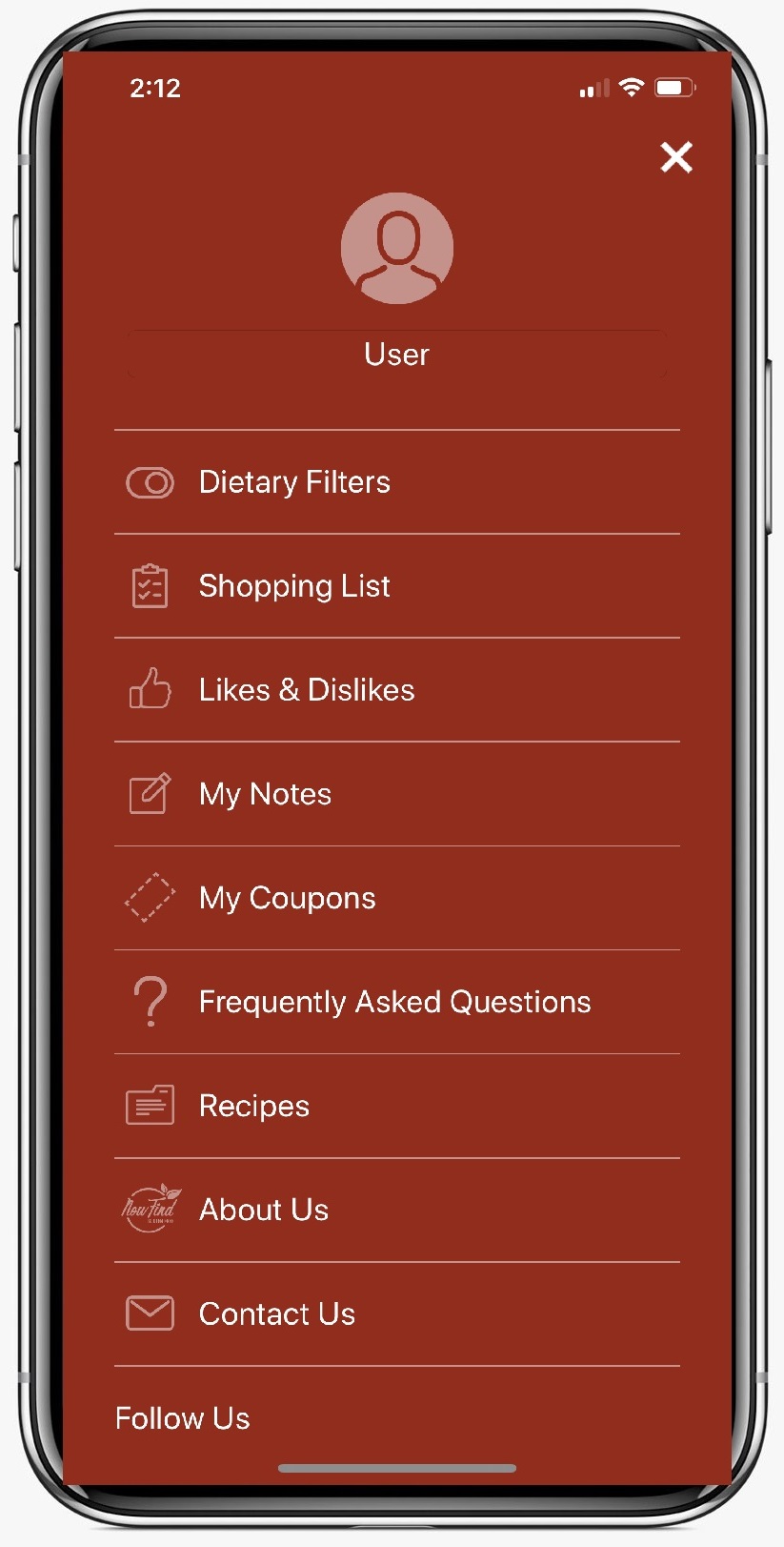This screenshot has height=1547, width=784.
Task: Open the Shopping List
Action: click(x=294, y=586)
